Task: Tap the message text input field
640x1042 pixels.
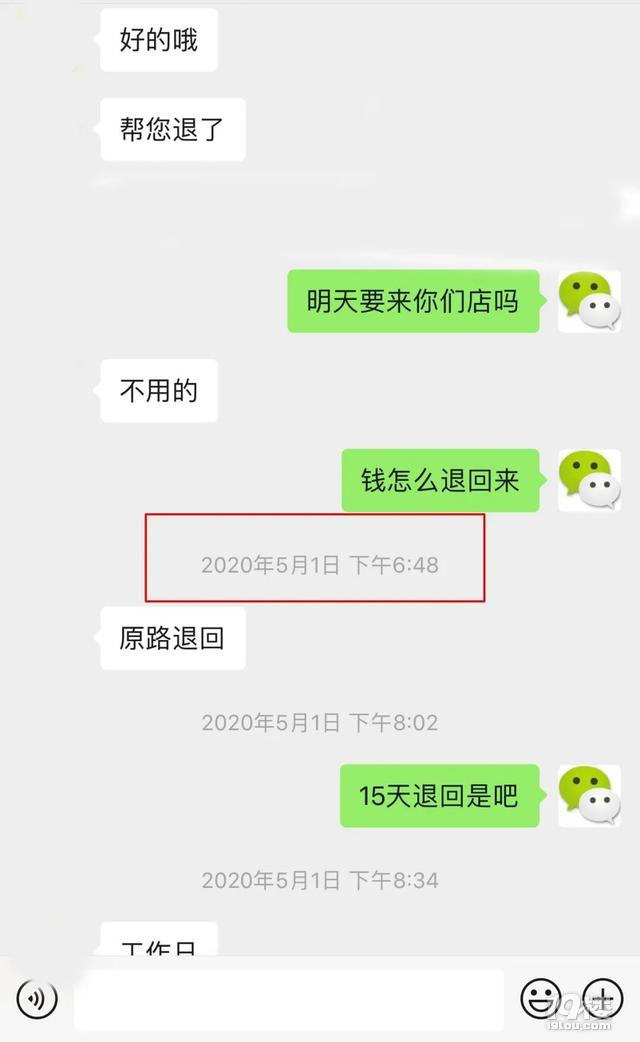Action: point(288,998)
